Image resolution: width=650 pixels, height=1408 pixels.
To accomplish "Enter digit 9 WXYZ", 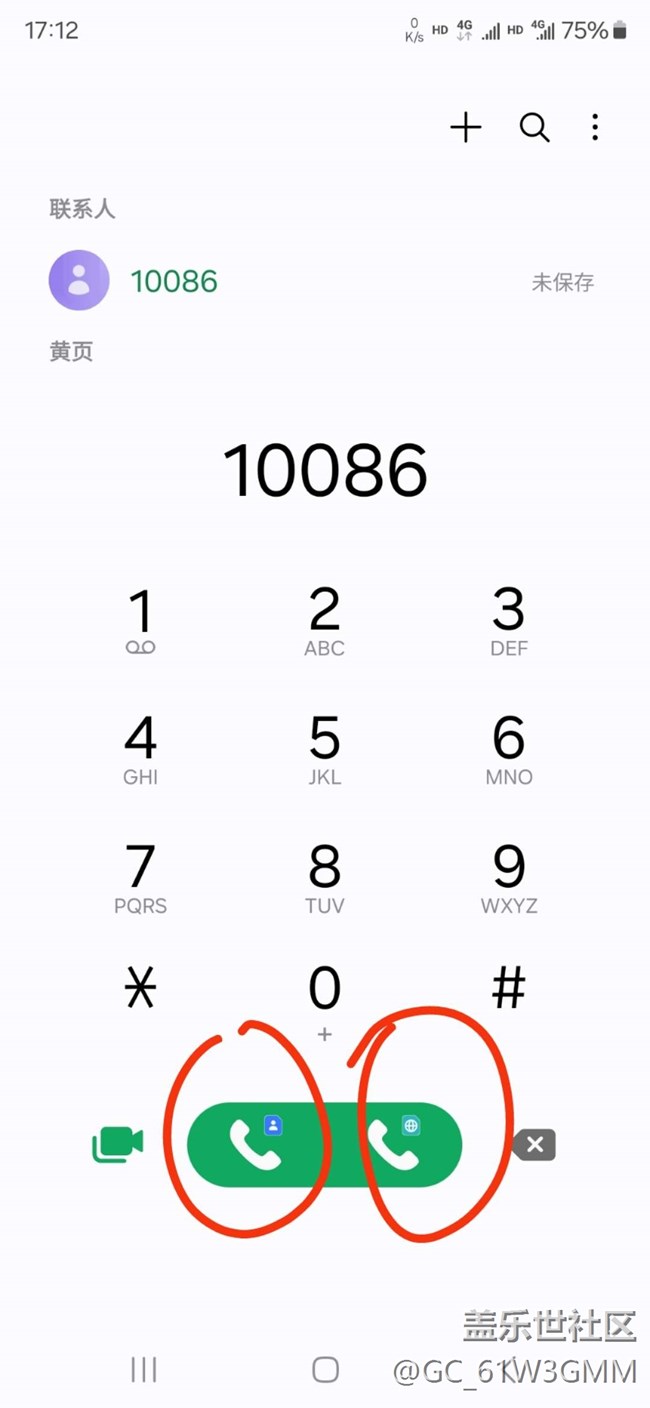I will tap(509, 878).
